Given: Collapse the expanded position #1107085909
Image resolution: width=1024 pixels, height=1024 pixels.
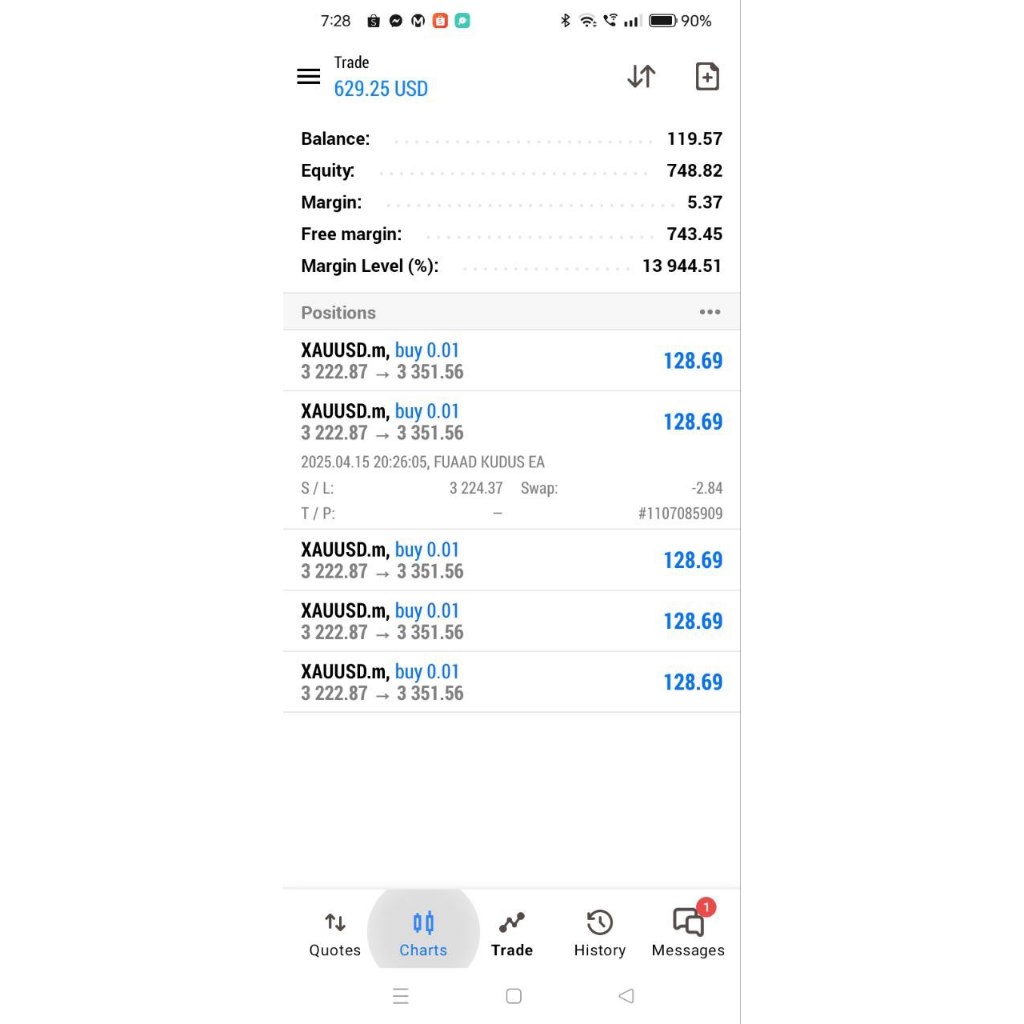Looking at the screenshot, I should pos(511,460).
